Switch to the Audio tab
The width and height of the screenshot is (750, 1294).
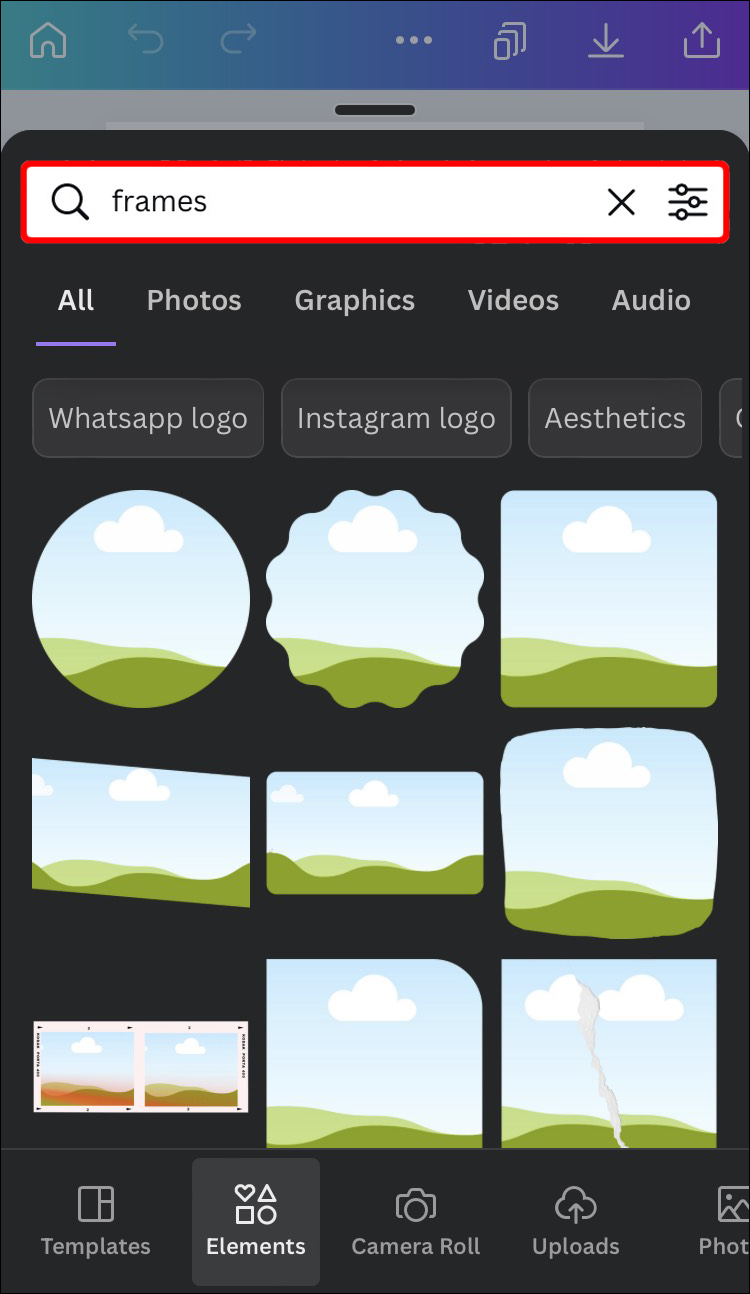(x=651, y=301)
